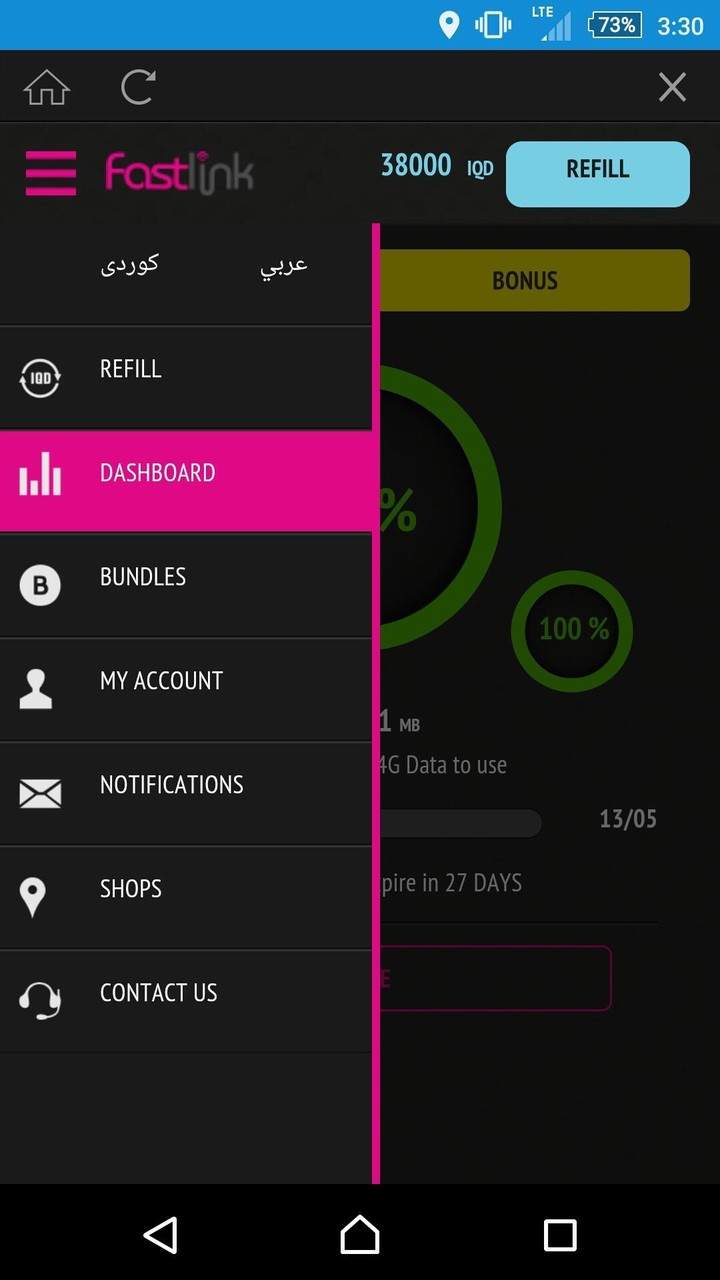Image resolution: width=720 pixels, height=1280 pixels.
Task: Switch the language to Kurdish (کوردی)
Action: click(130, 265)
